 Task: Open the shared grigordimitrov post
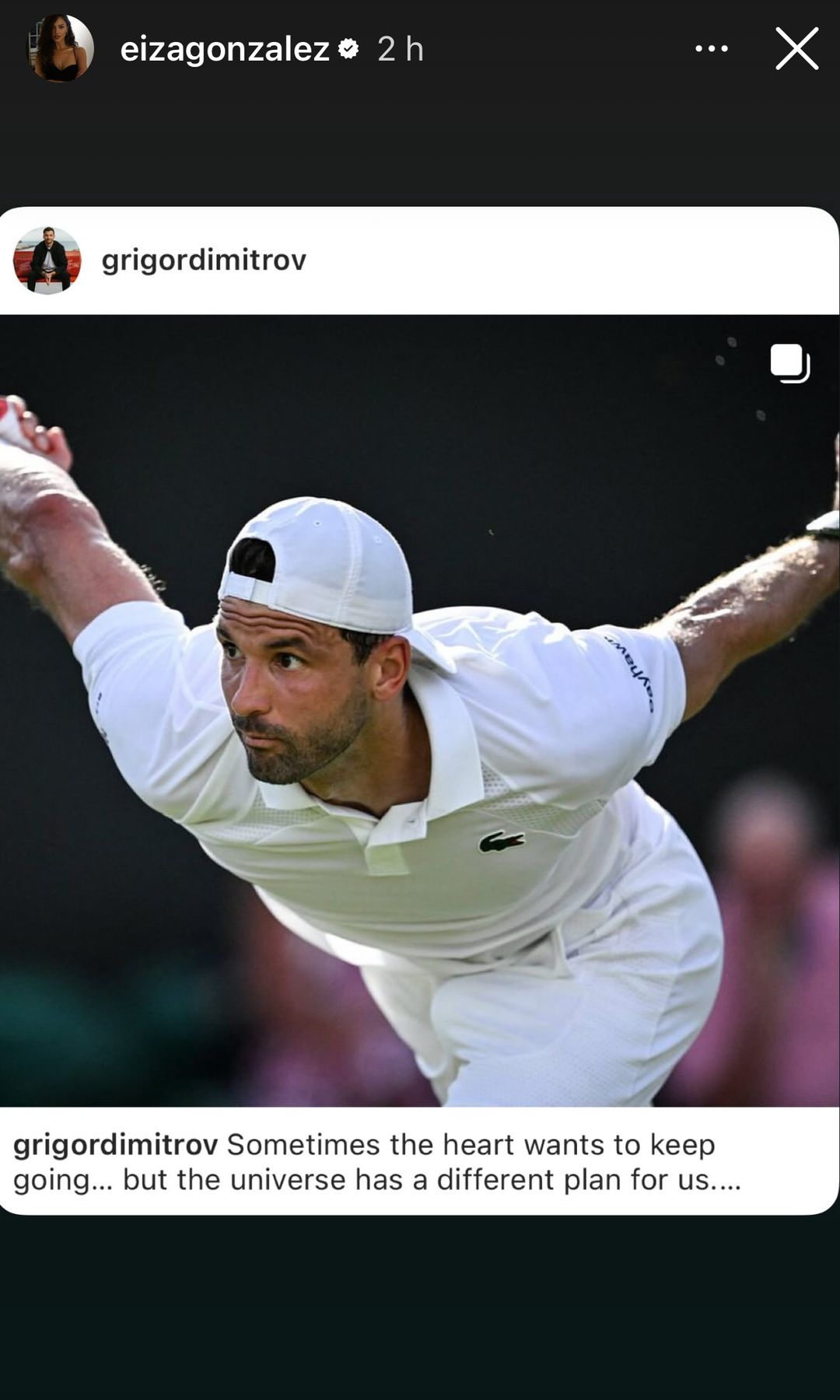[420, 709]
